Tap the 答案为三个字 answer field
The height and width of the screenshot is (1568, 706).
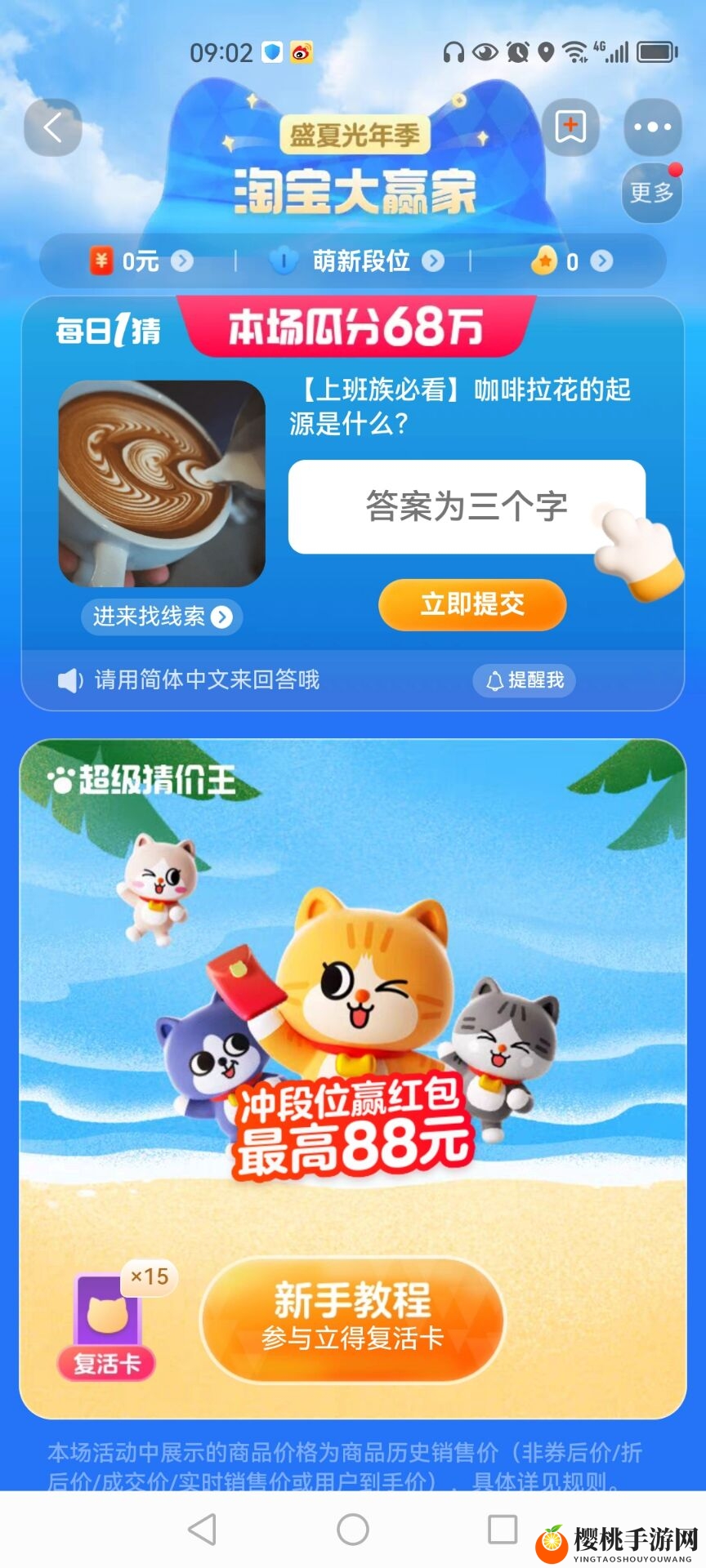coord(466,506)
